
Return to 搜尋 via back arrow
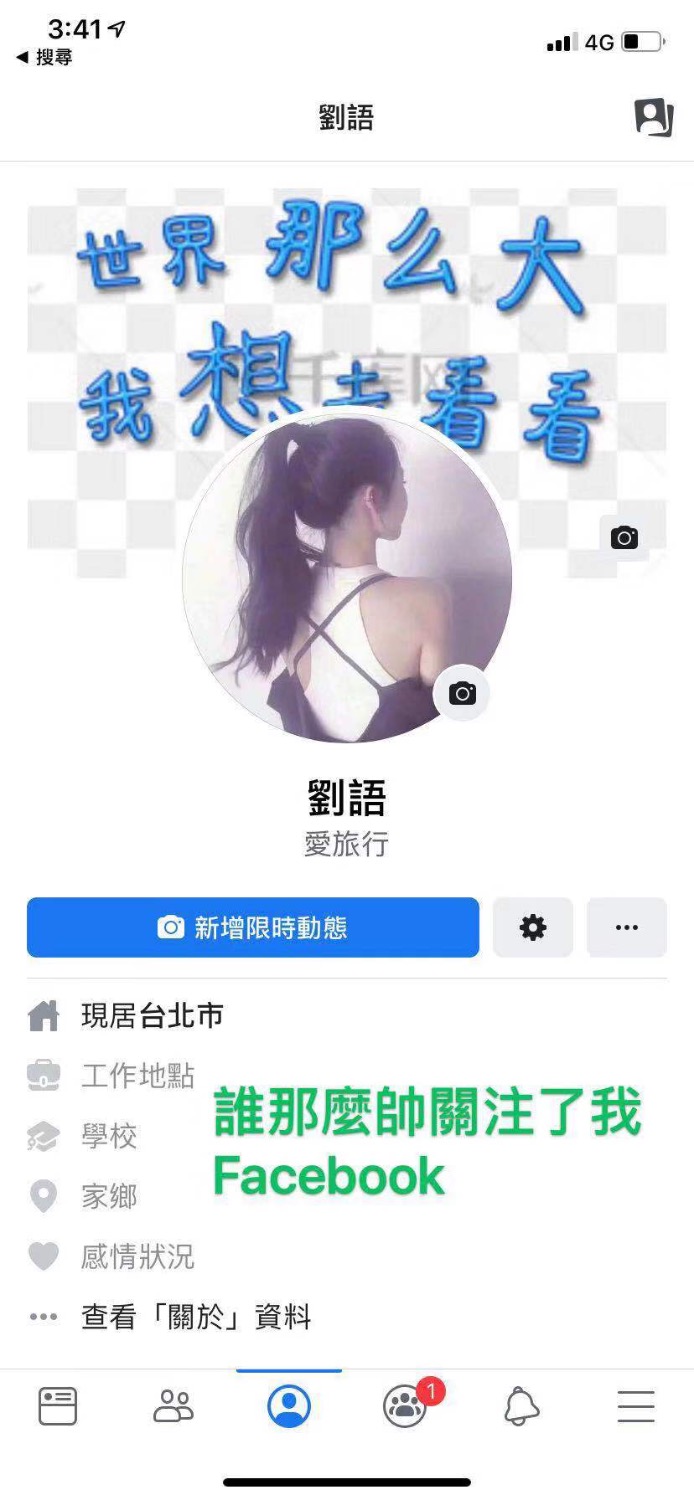[44, 57]
